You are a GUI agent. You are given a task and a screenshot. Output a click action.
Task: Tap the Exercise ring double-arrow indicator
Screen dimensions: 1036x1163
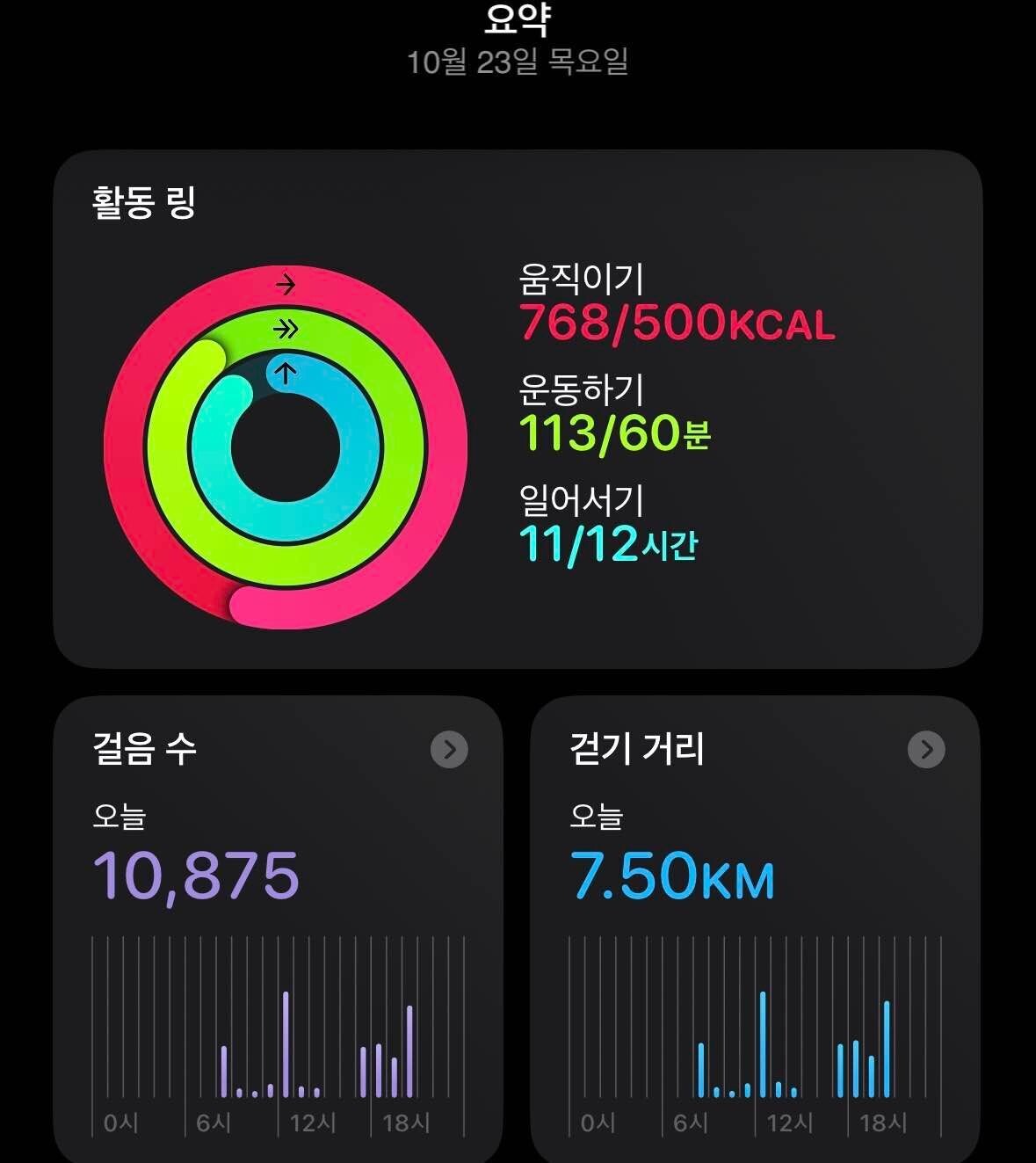coord(286,329)
